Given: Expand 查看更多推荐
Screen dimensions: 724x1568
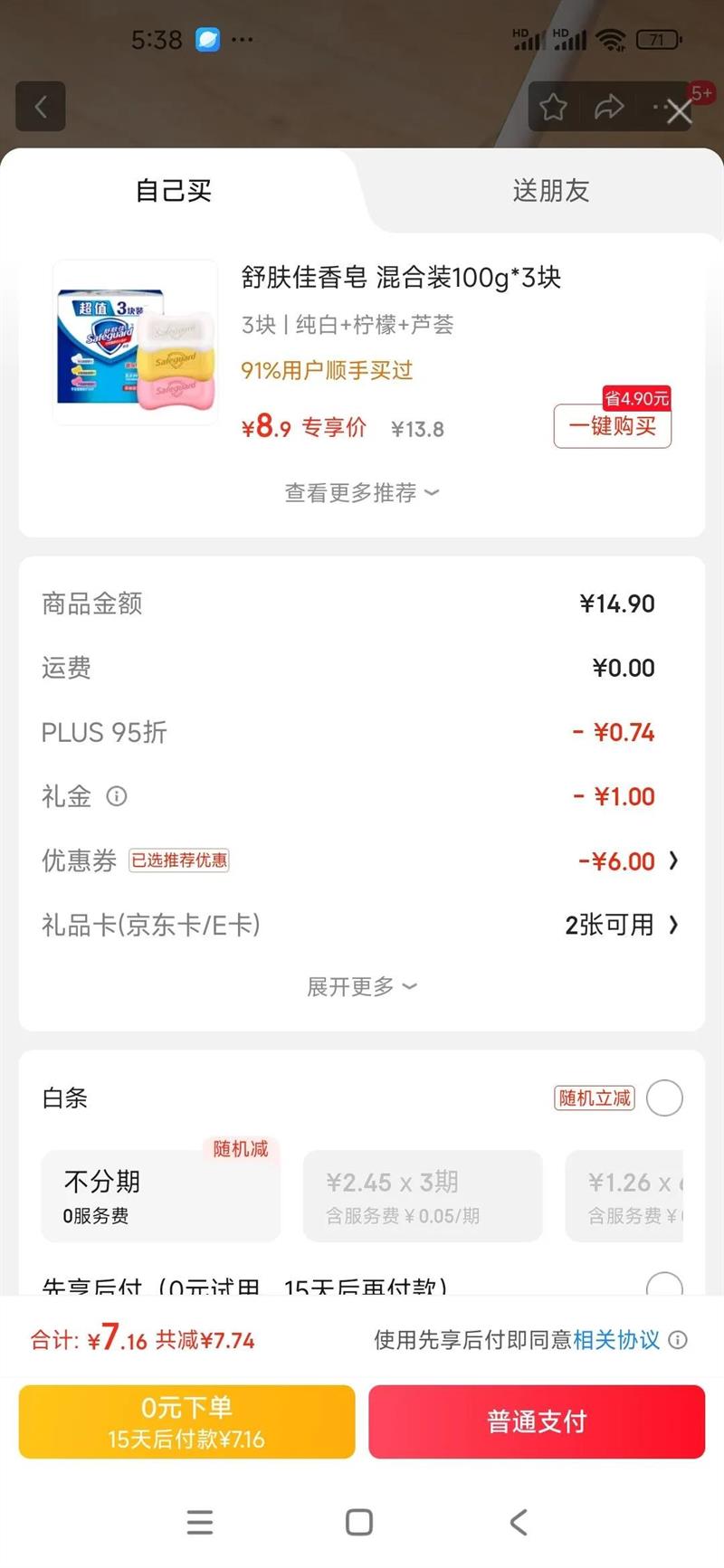Looking at the screenshot, I should (361, 493).
